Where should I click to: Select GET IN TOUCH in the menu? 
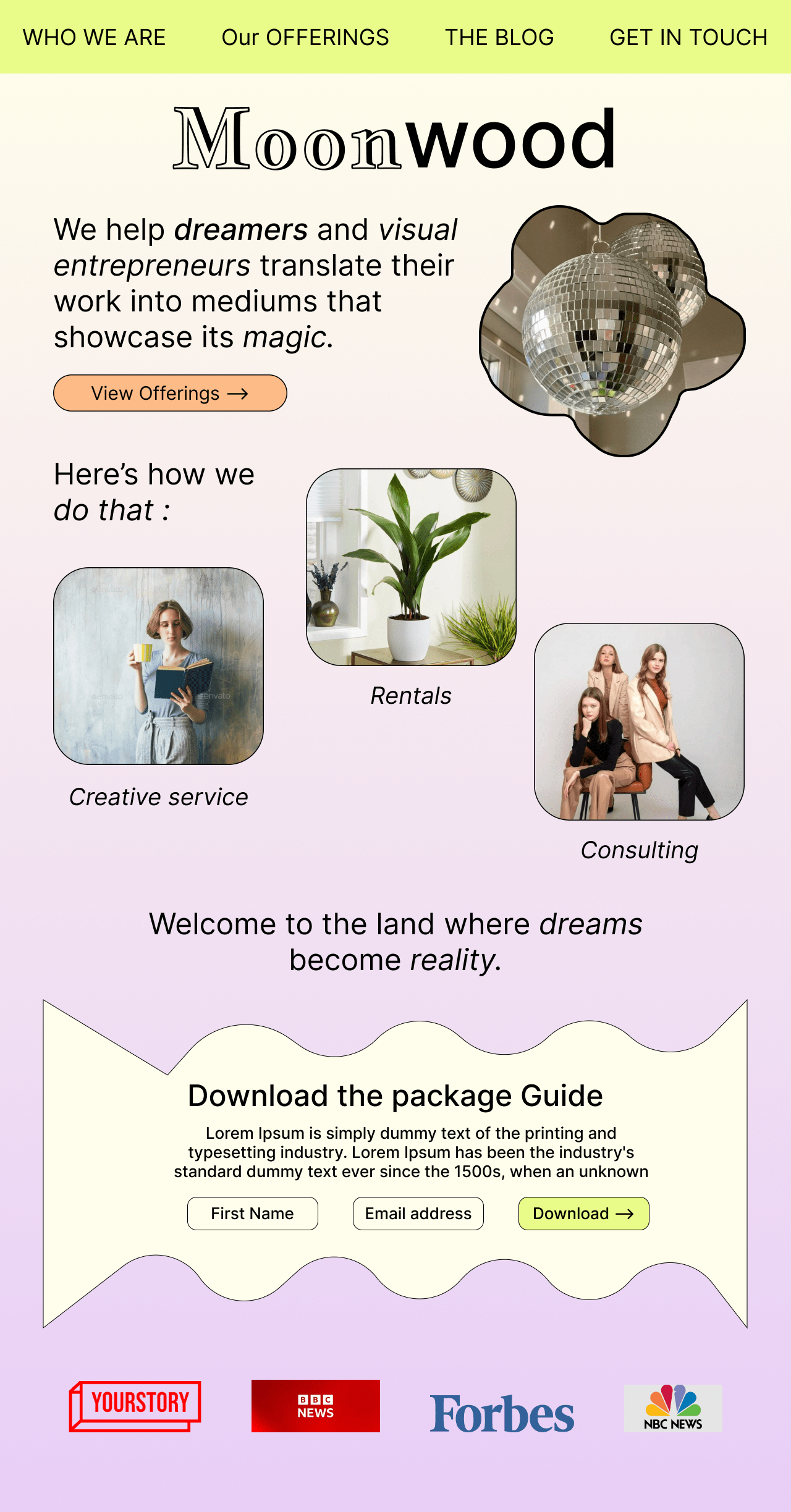tap(688, 38)
